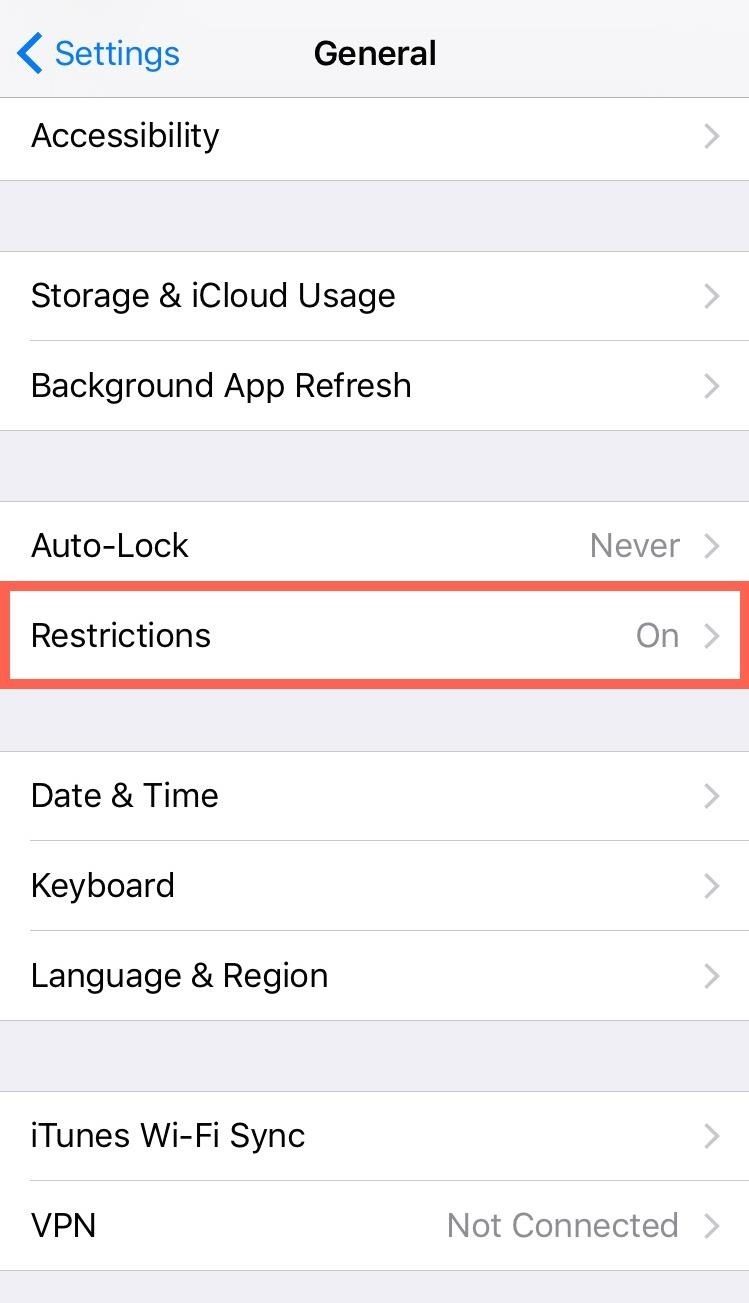Open Date & Time settings
This screenshot has width=749, height=1303.
(374, 796)
